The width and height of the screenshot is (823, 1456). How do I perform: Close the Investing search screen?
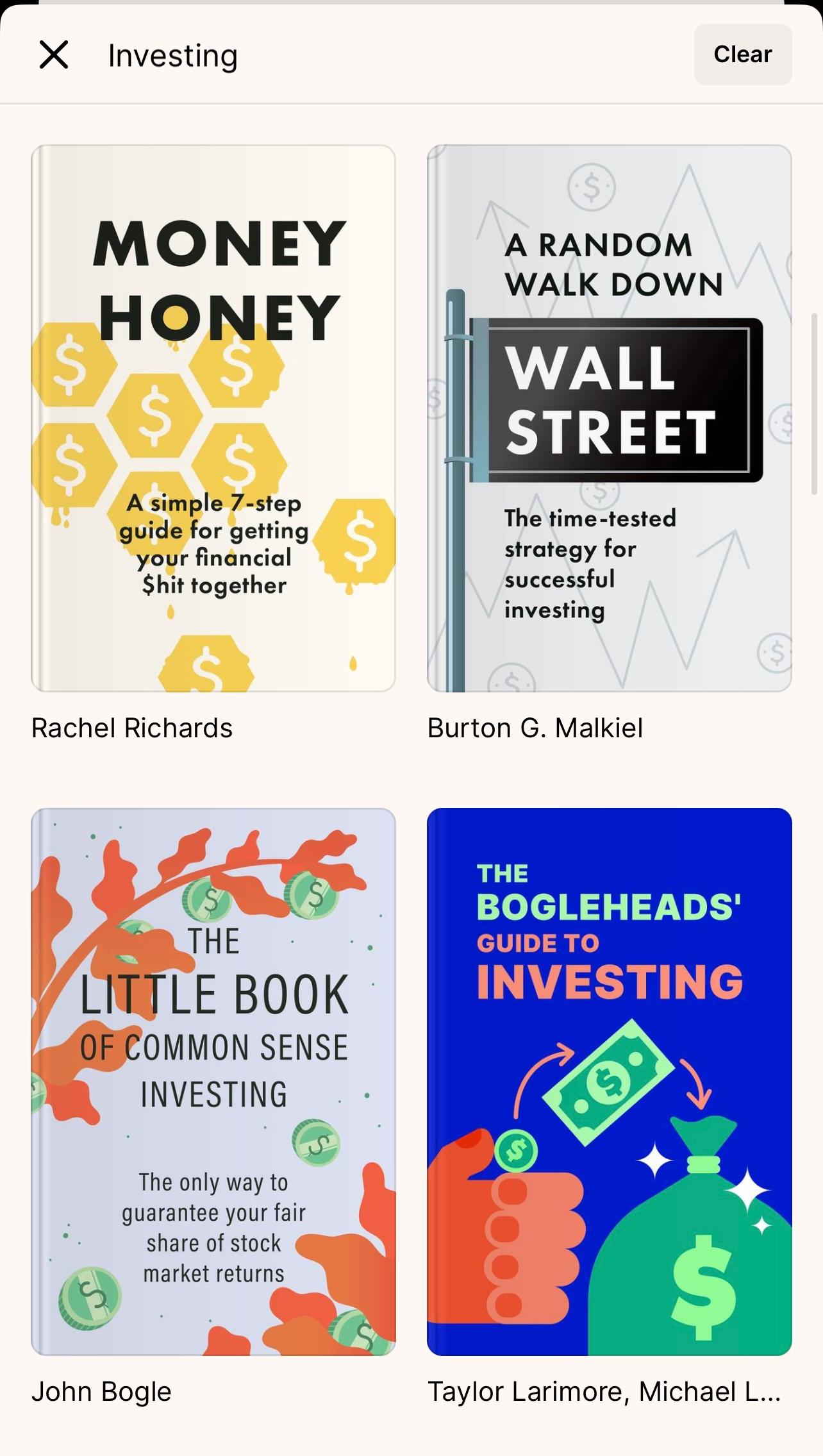[54, 54]
